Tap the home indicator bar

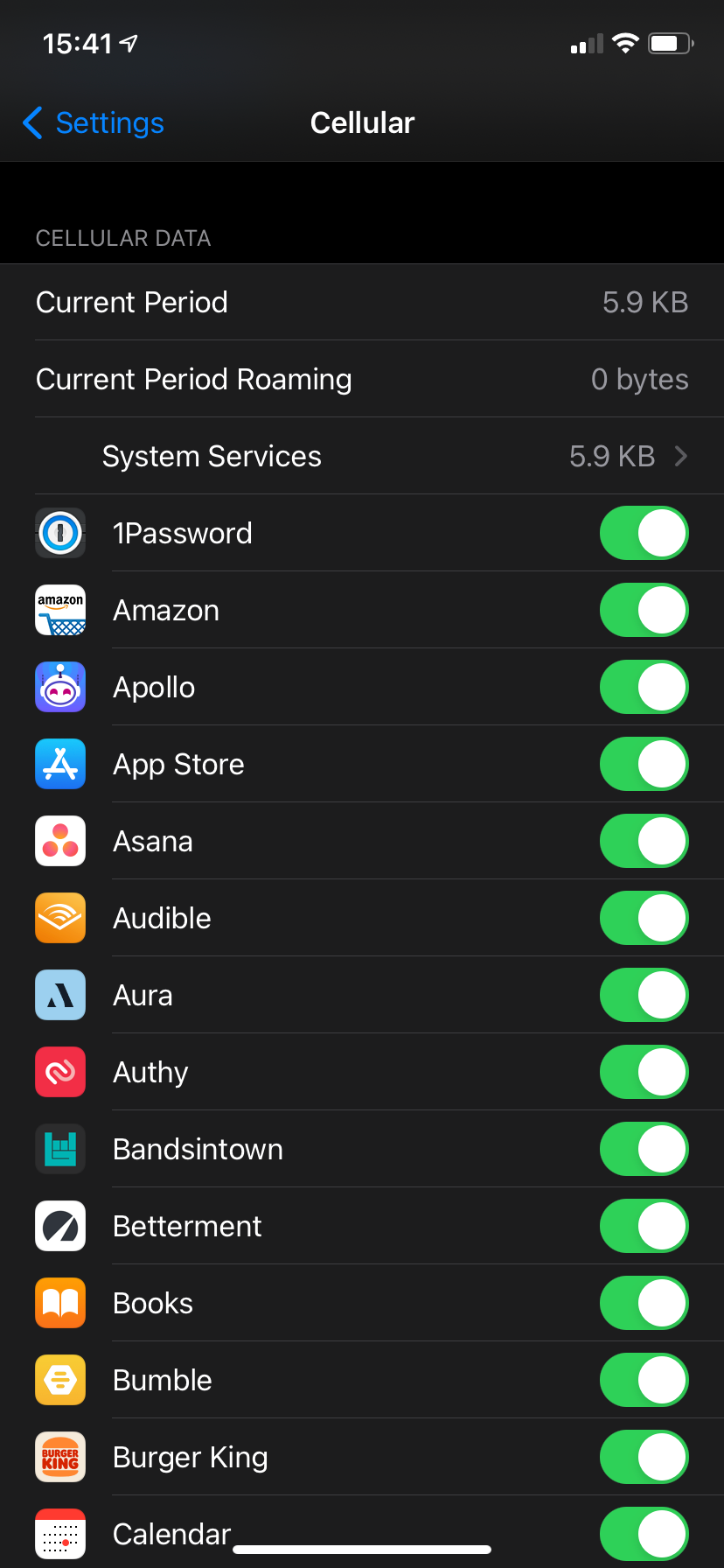point(362,1547)
